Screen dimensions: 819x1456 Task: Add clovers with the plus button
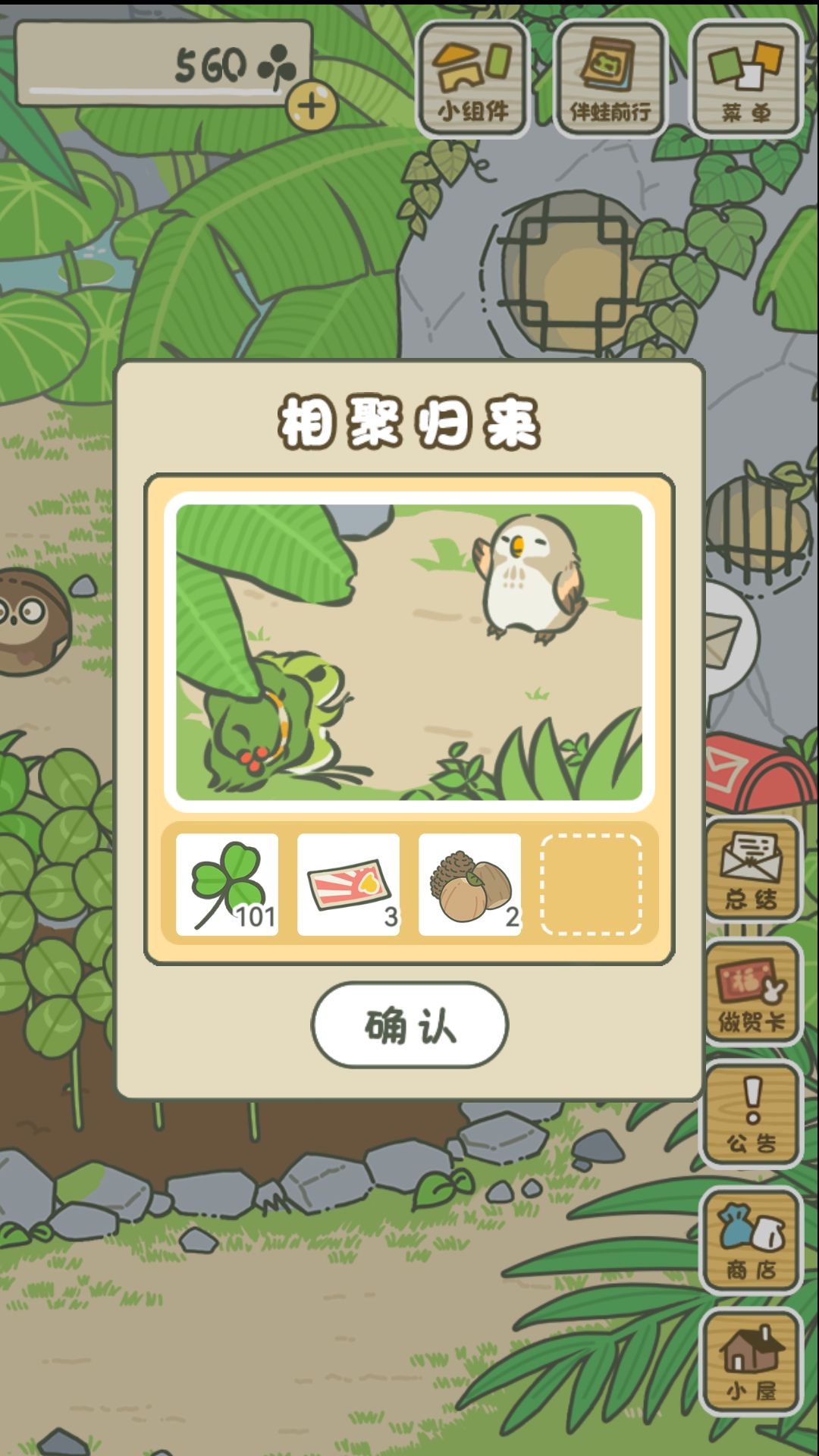click(312, 105)
